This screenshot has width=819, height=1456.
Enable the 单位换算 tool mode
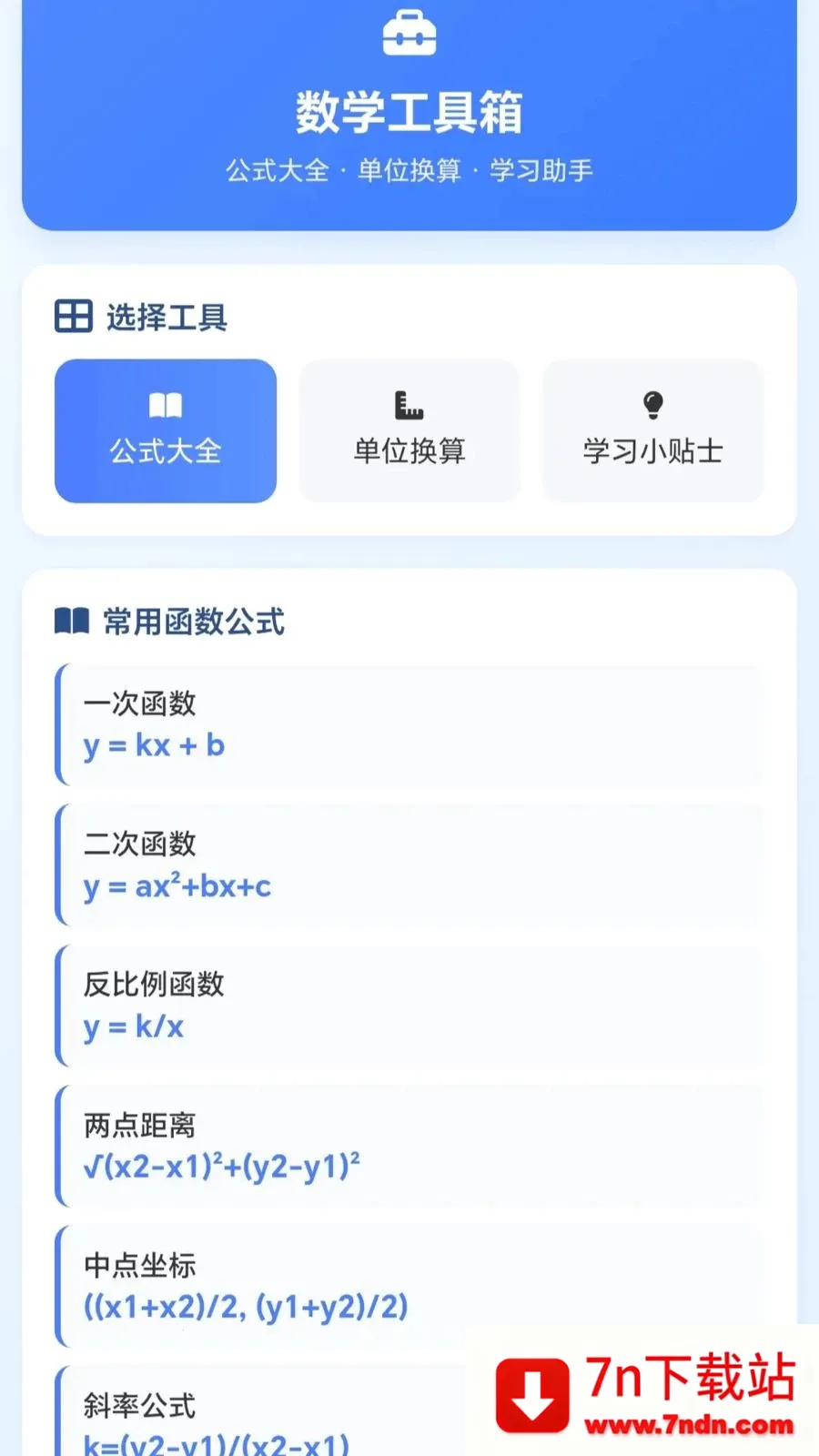(408, 431)
